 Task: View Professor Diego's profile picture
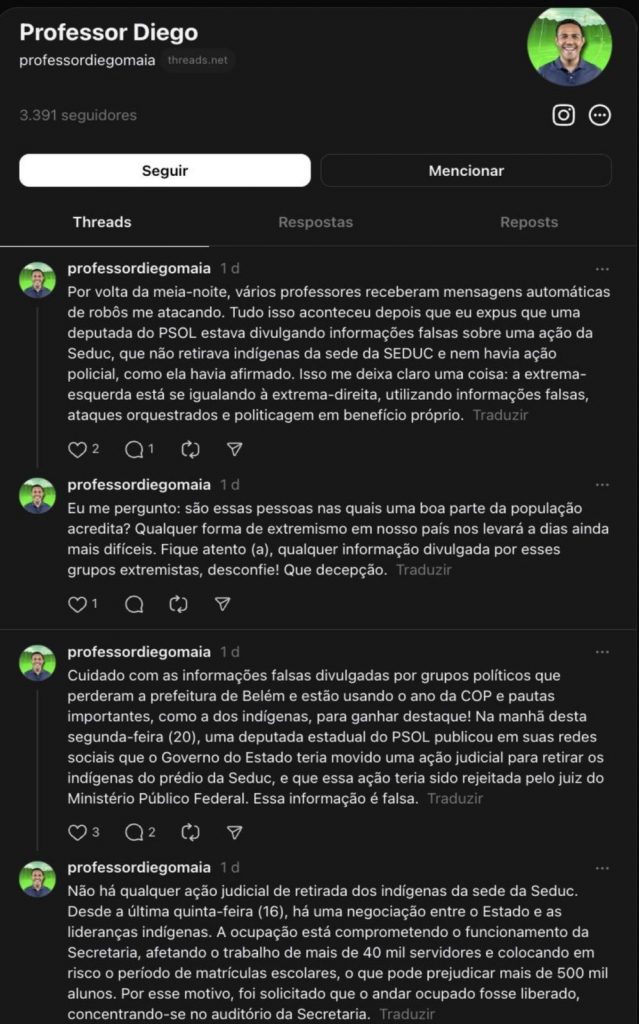click(569, 45)
